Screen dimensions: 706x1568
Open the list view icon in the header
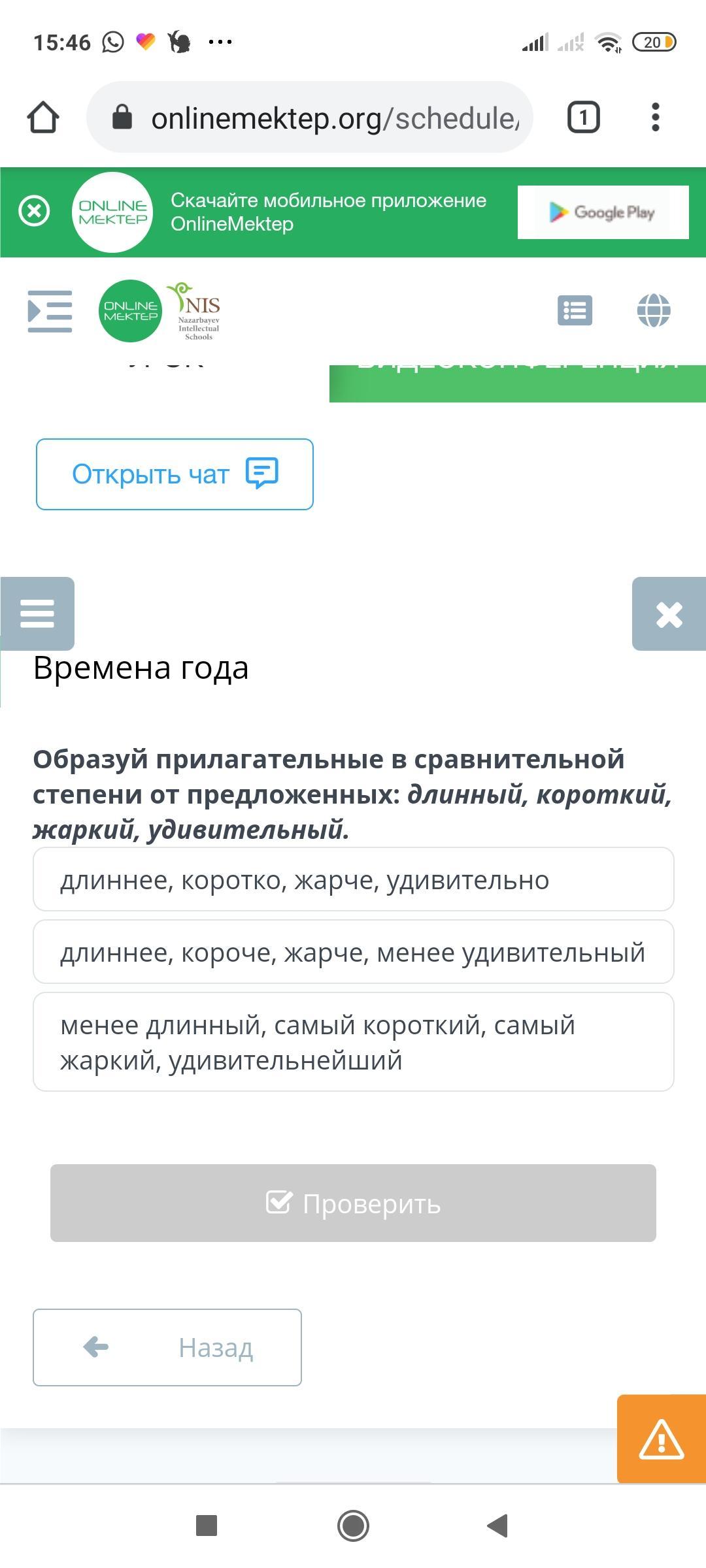tap(575, 310)
